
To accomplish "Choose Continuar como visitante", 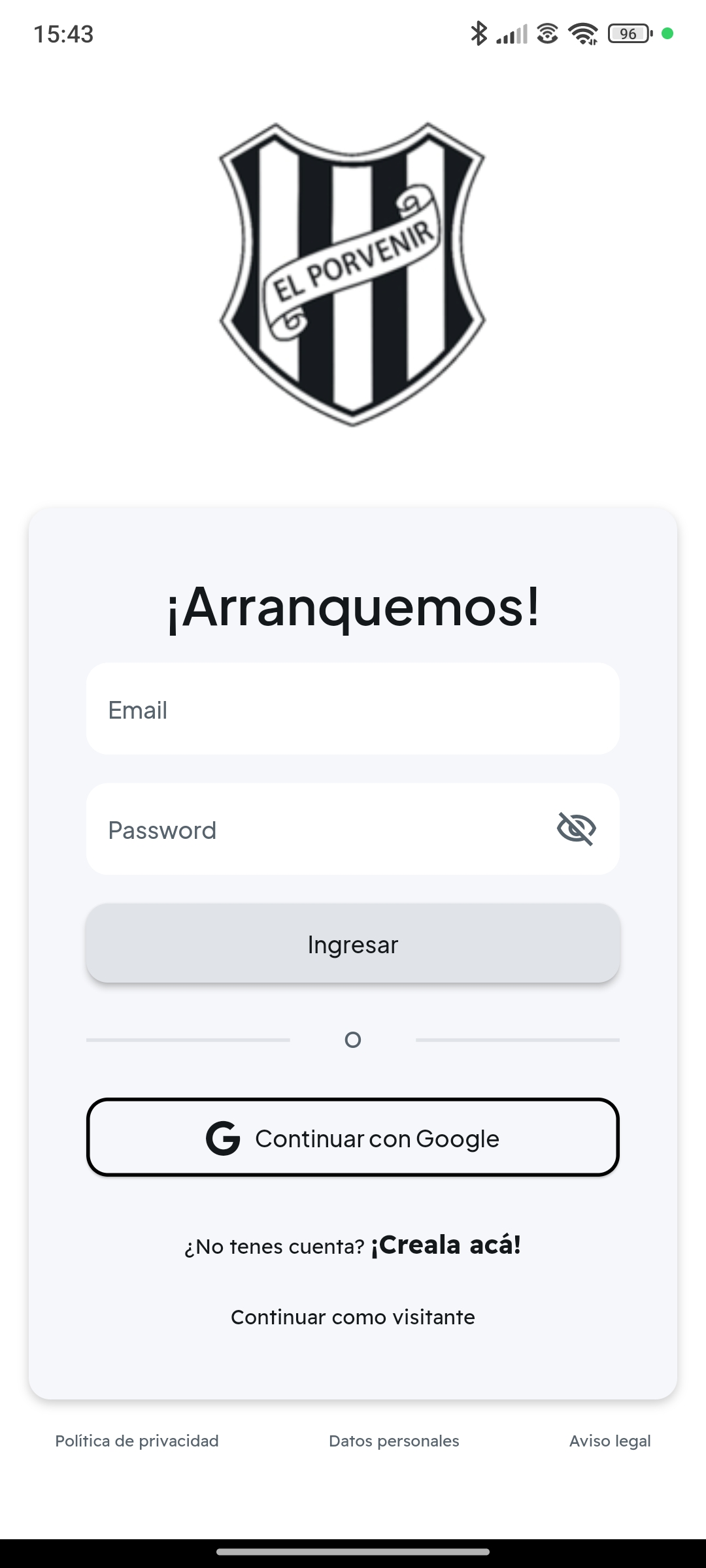I will click(353, 1317).
